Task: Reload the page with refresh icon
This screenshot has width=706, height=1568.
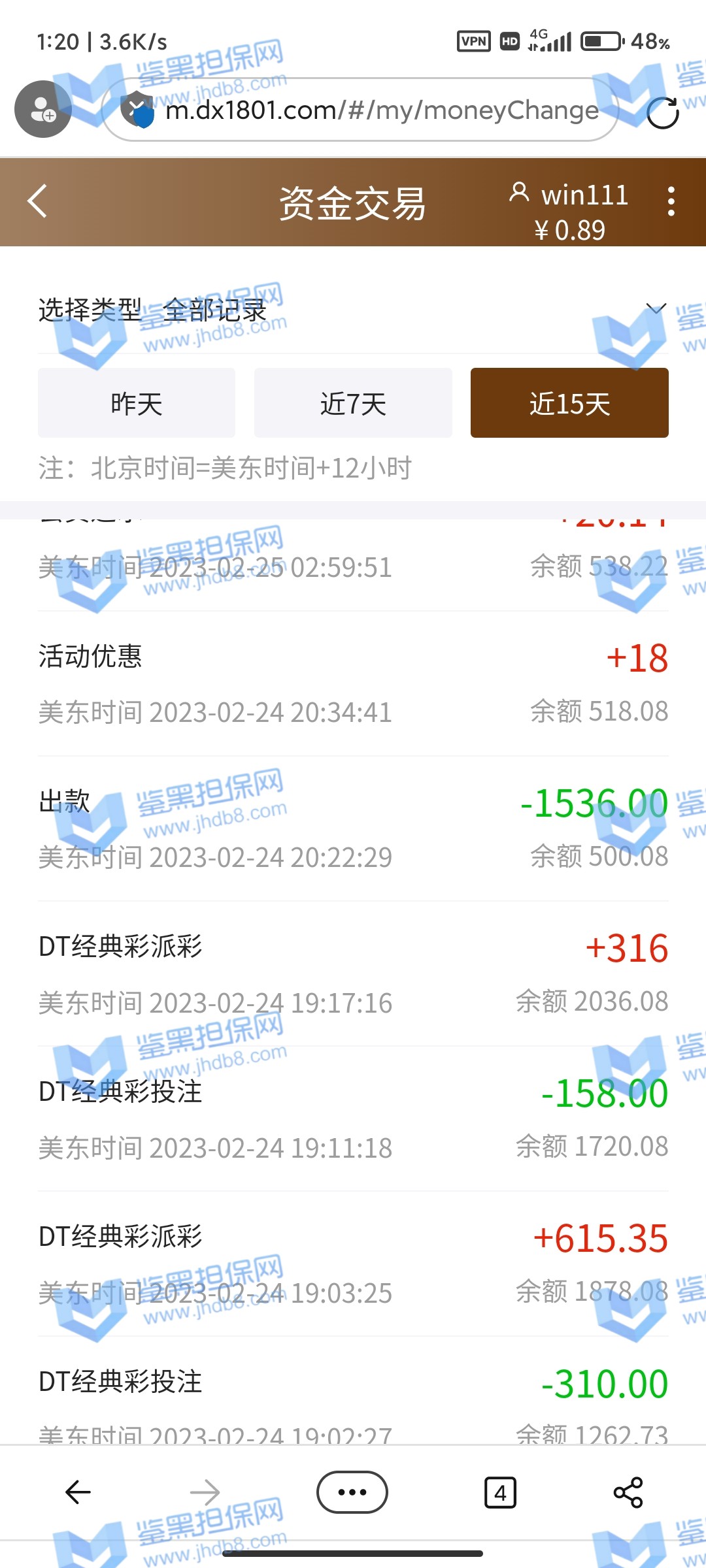Action: (662, 112)
